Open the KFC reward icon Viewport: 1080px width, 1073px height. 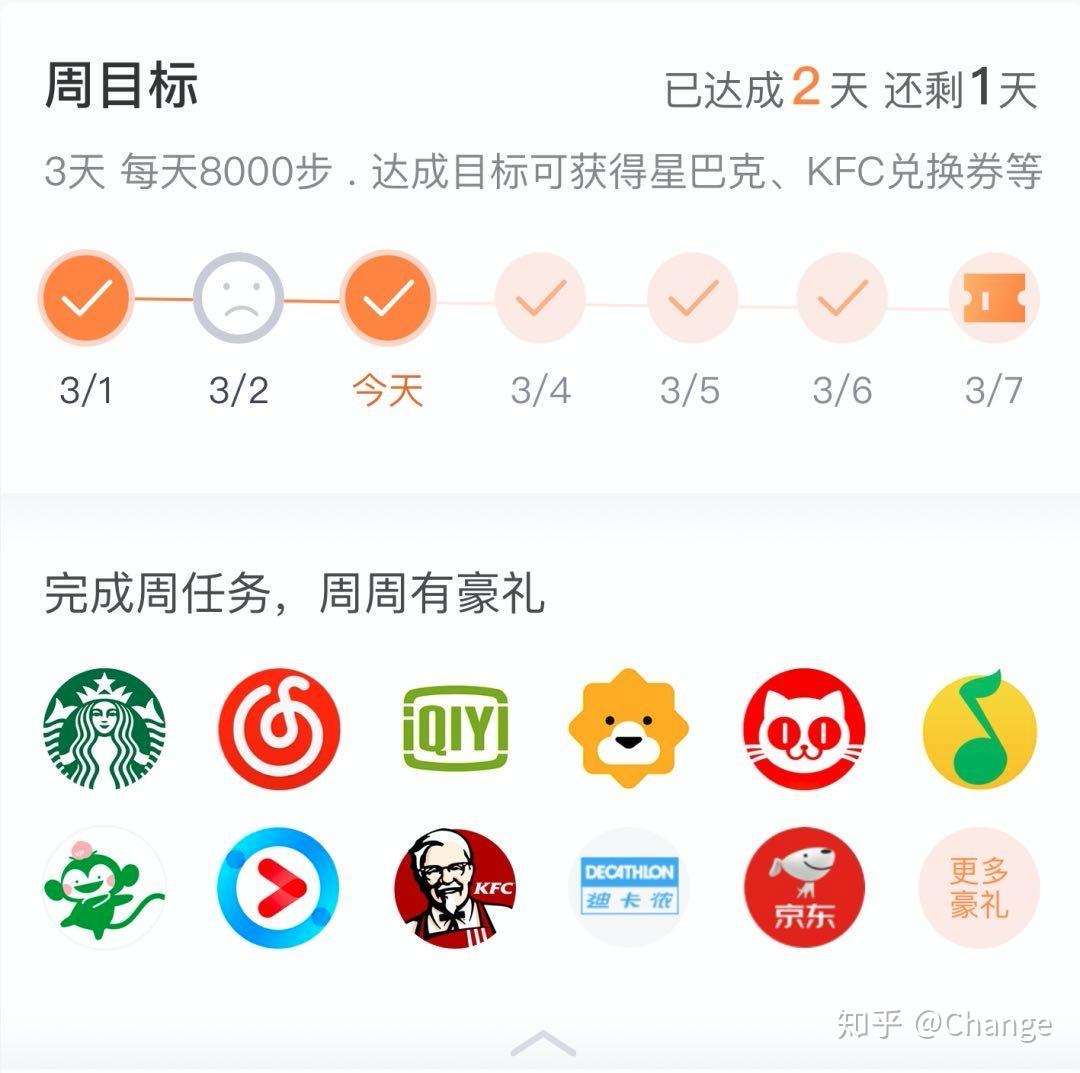pyautogui.click(x=455, y=887)
